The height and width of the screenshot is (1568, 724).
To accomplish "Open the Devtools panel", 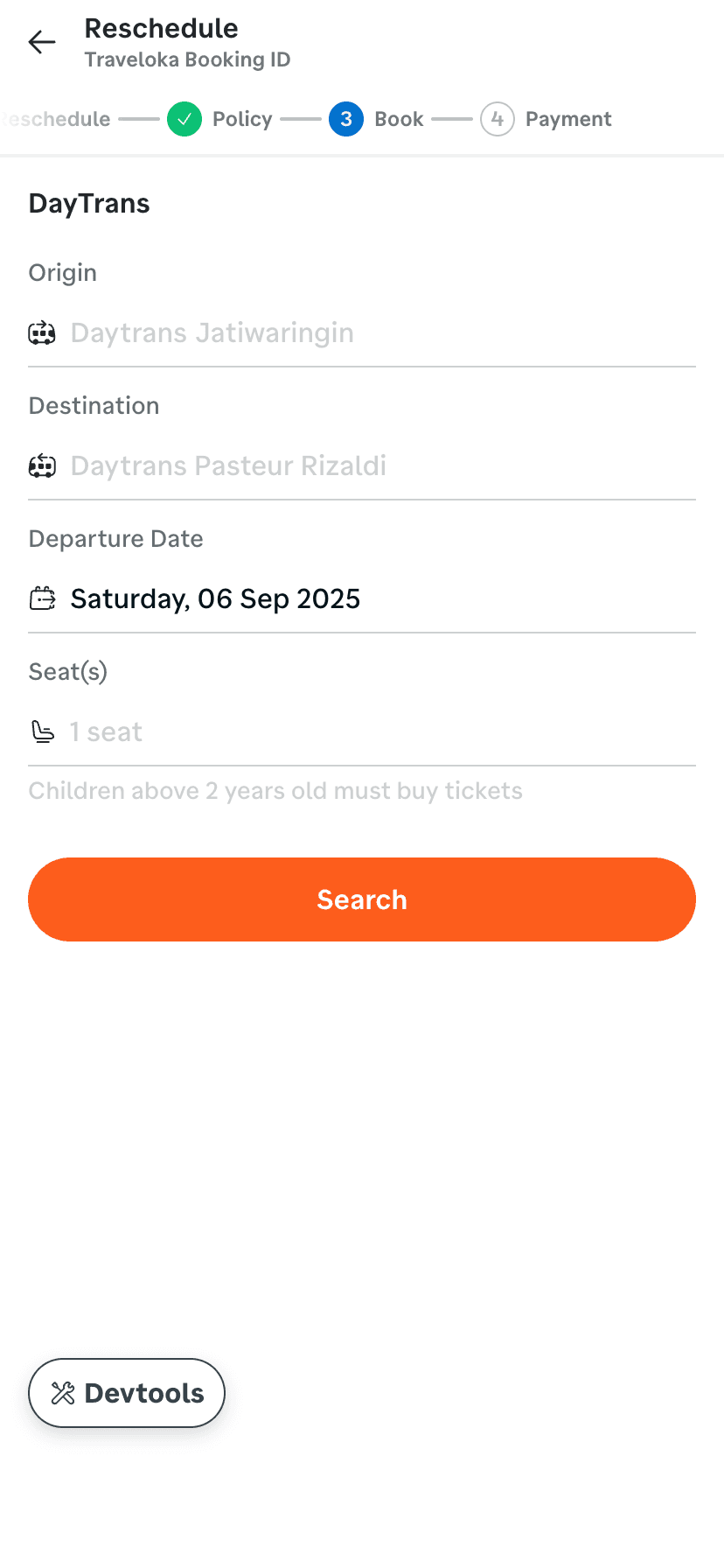I will (126, 1392).
